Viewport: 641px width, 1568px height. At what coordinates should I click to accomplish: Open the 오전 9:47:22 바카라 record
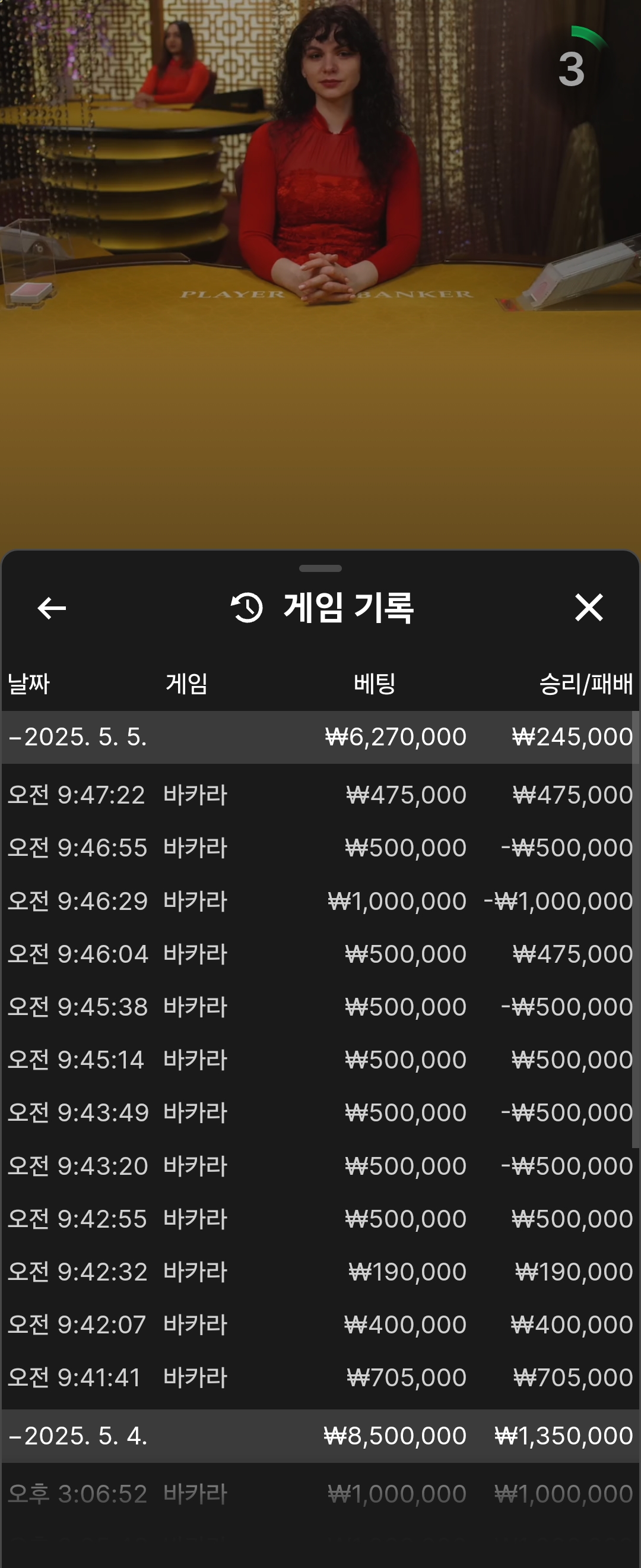click(319, 795)
